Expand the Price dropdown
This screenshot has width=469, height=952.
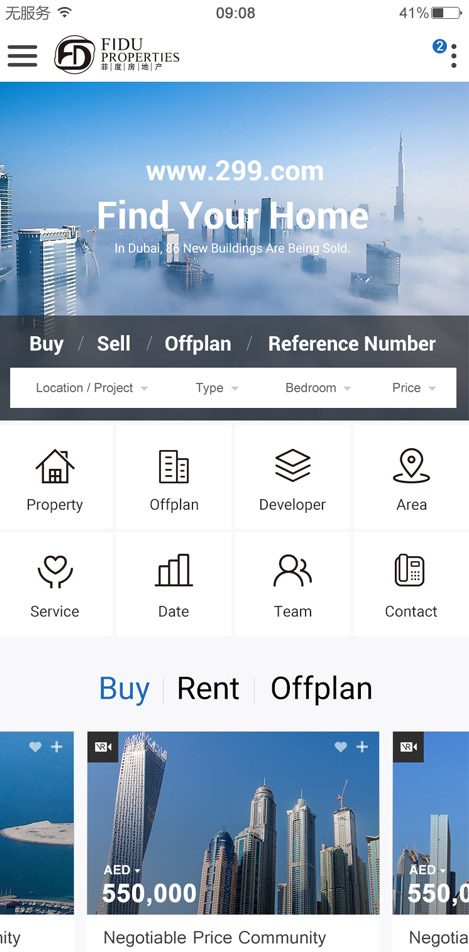414,388
